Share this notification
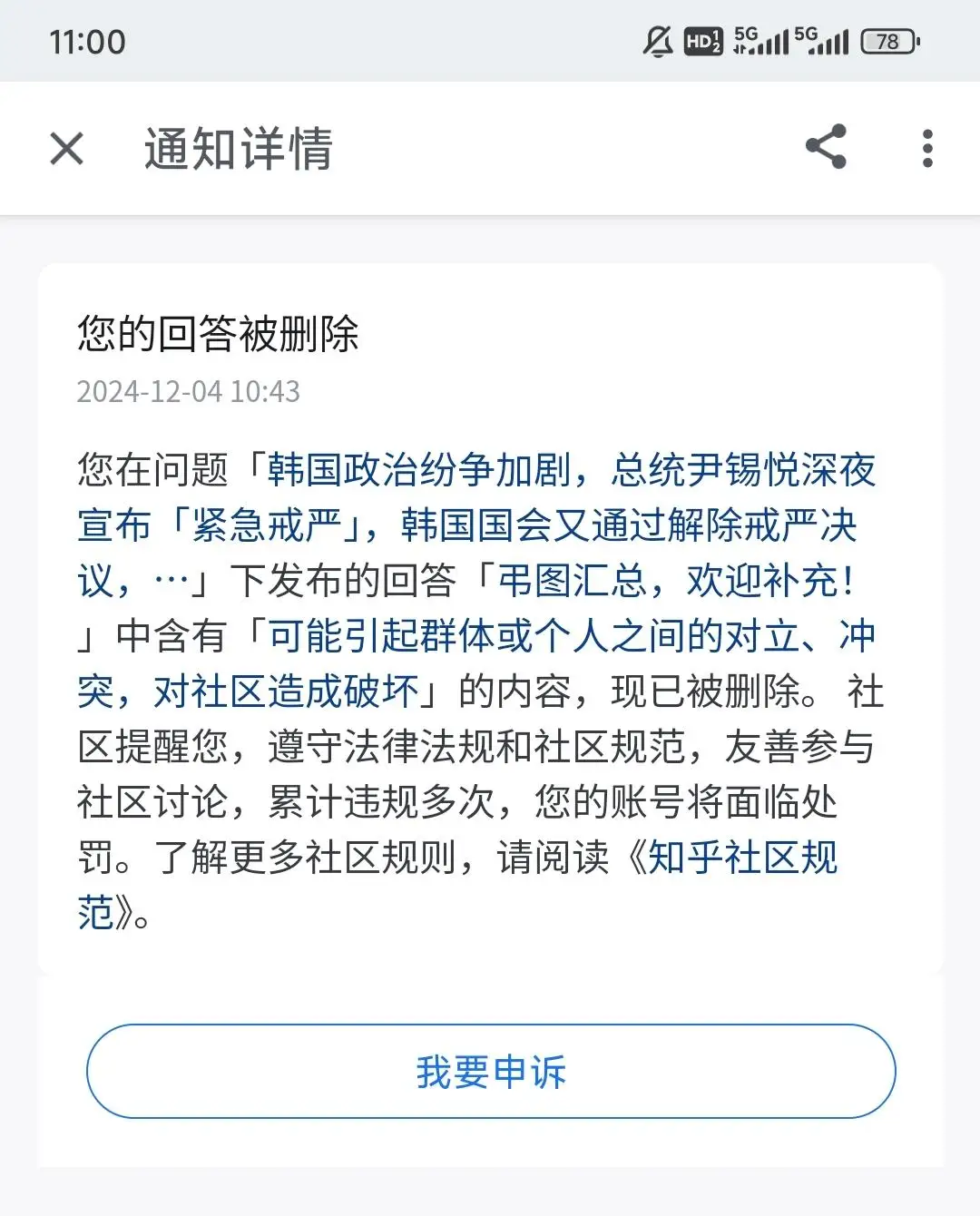Image resolution: width=980 pixels, height=1216 pixels. coord(826,147)
